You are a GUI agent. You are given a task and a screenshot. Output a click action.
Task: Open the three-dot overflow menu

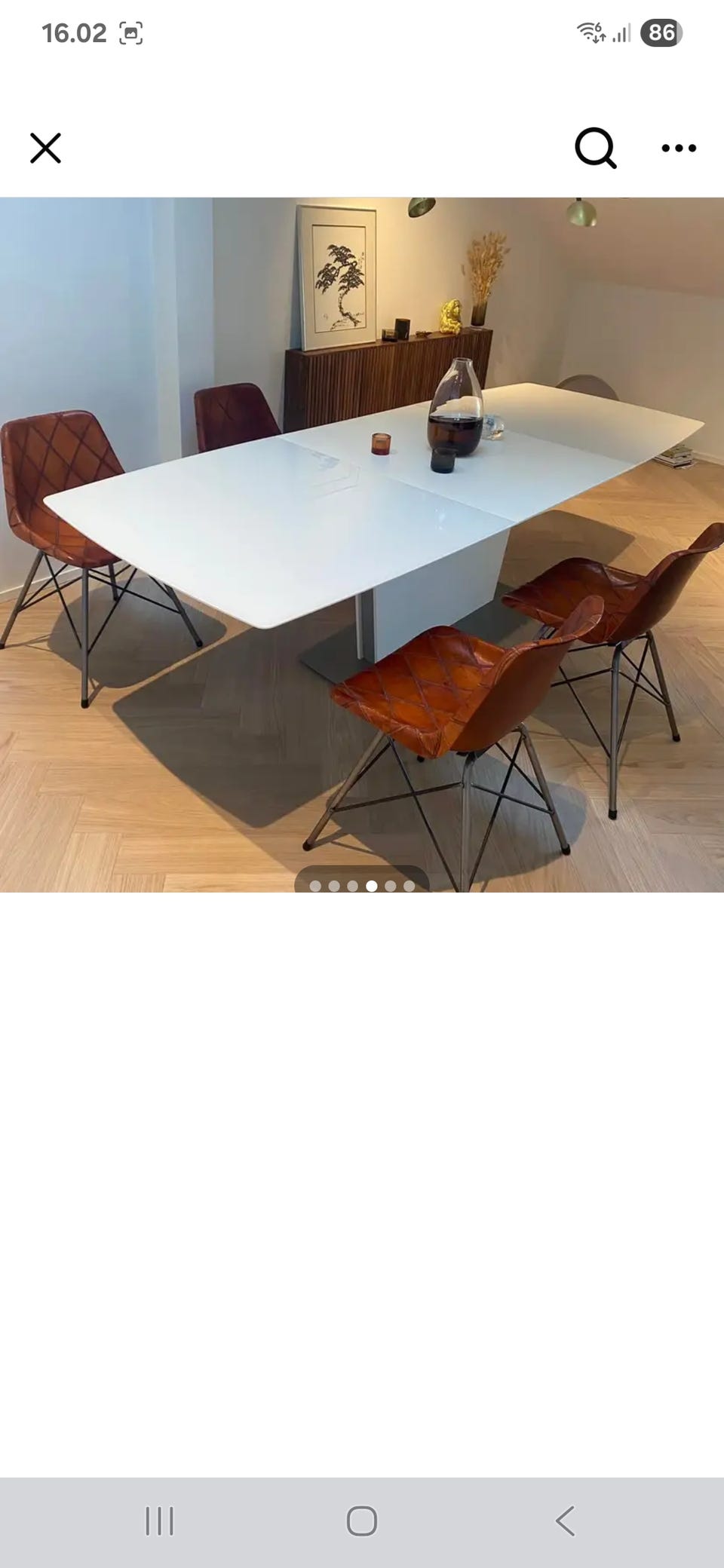pos(679,148)
